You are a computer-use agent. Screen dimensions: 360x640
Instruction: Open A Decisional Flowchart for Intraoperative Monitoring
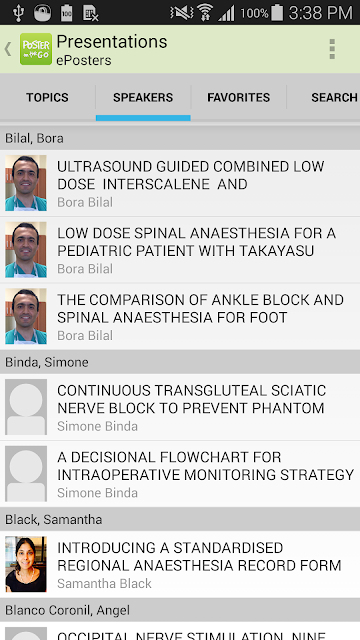pos(180,474)
